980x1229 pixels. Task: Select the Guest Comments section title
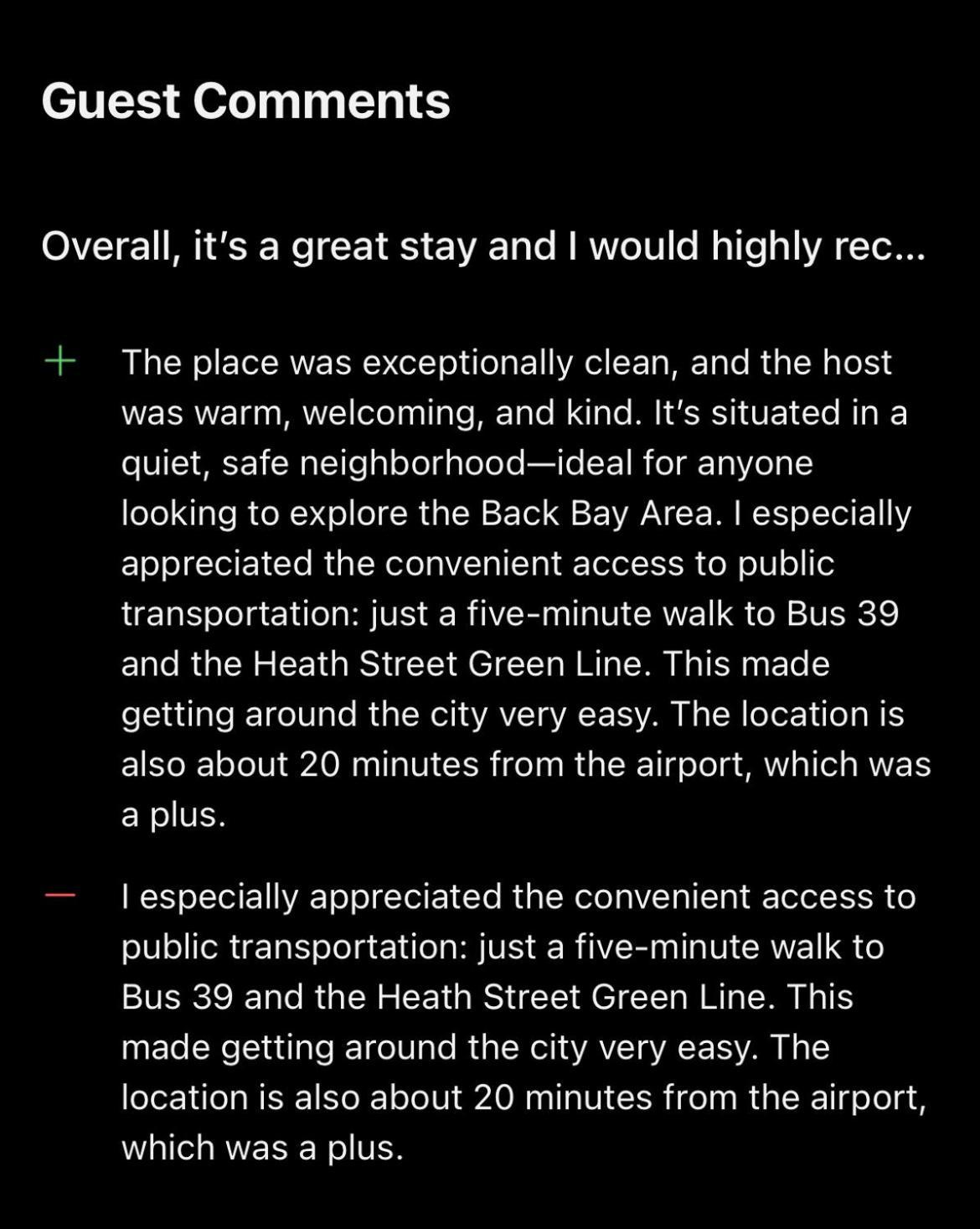pyautogui.click(x=247, y=101)
